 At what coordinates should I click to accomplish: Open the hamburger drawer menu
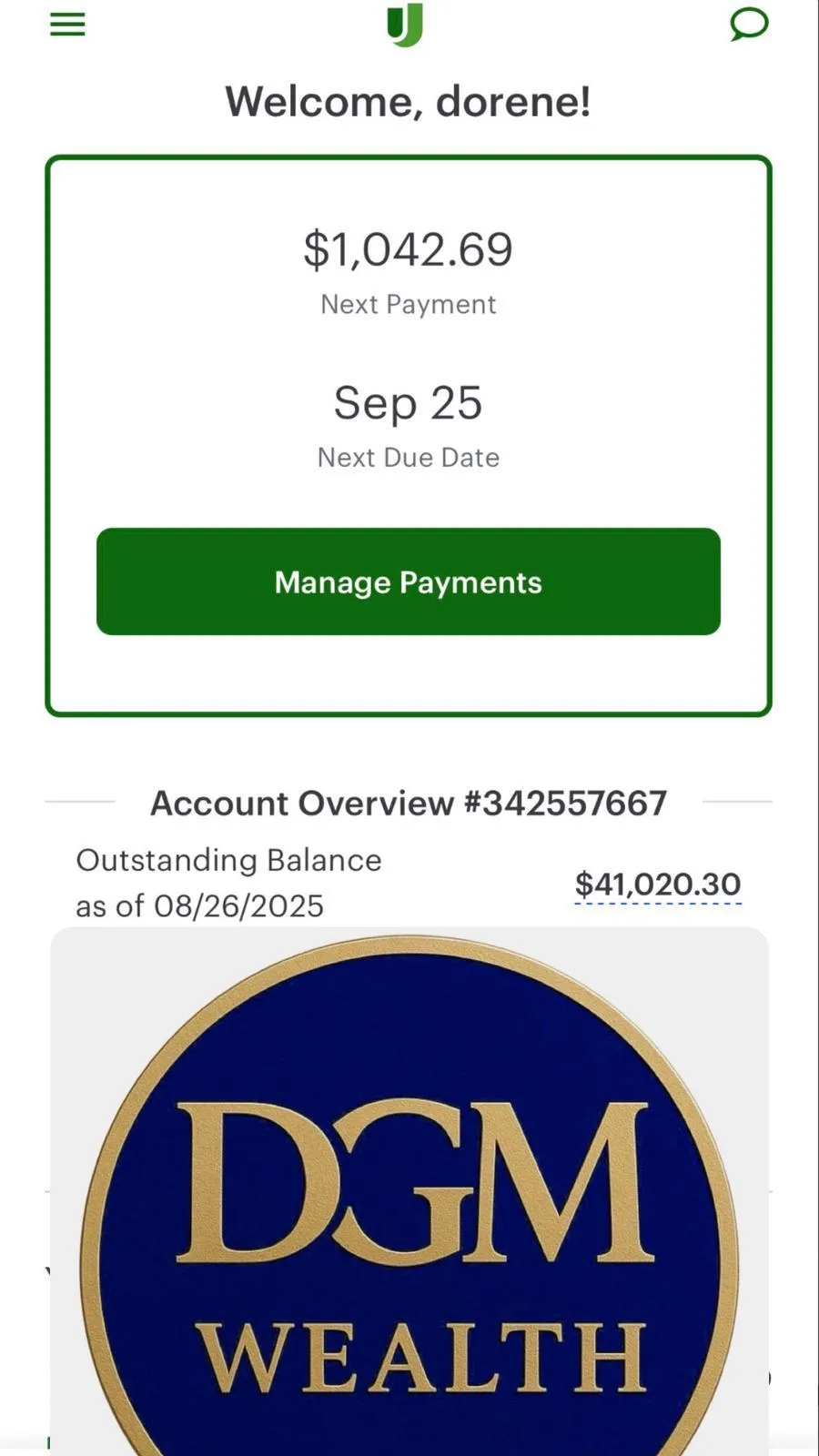[x=67, y=25]
